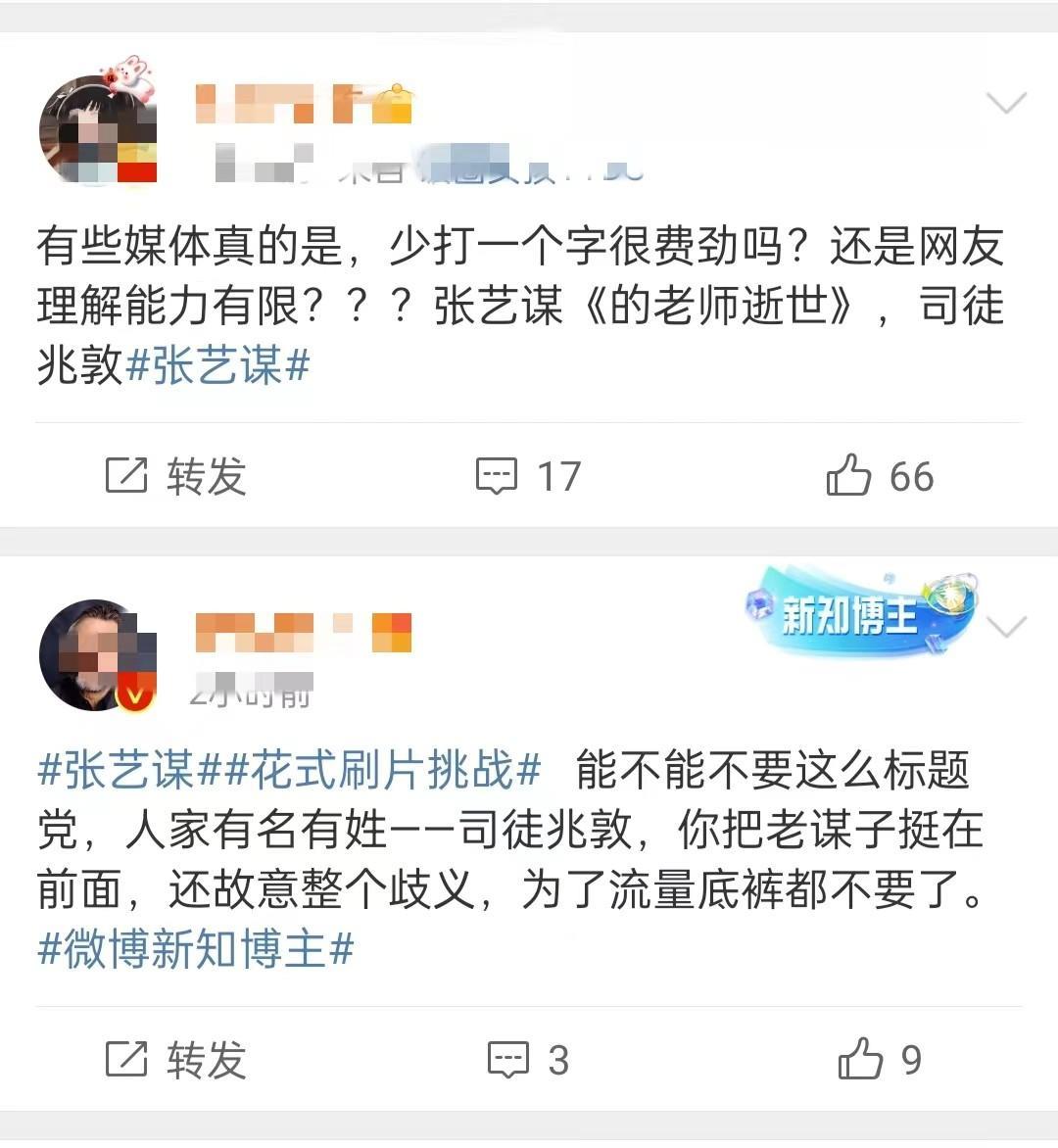Open the #张艺谋# hashtag in the first post

click(x=218, y=365)
